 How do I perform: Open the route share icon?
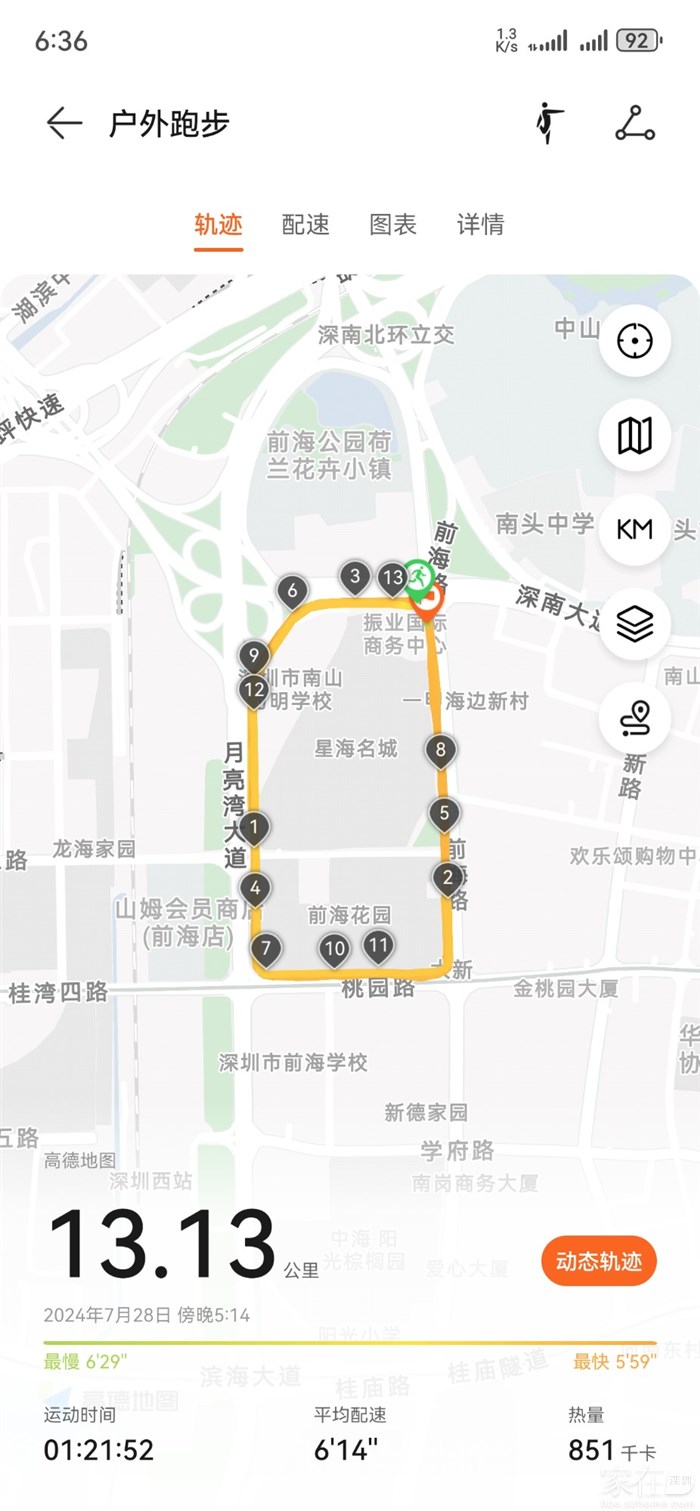[634, 123]
